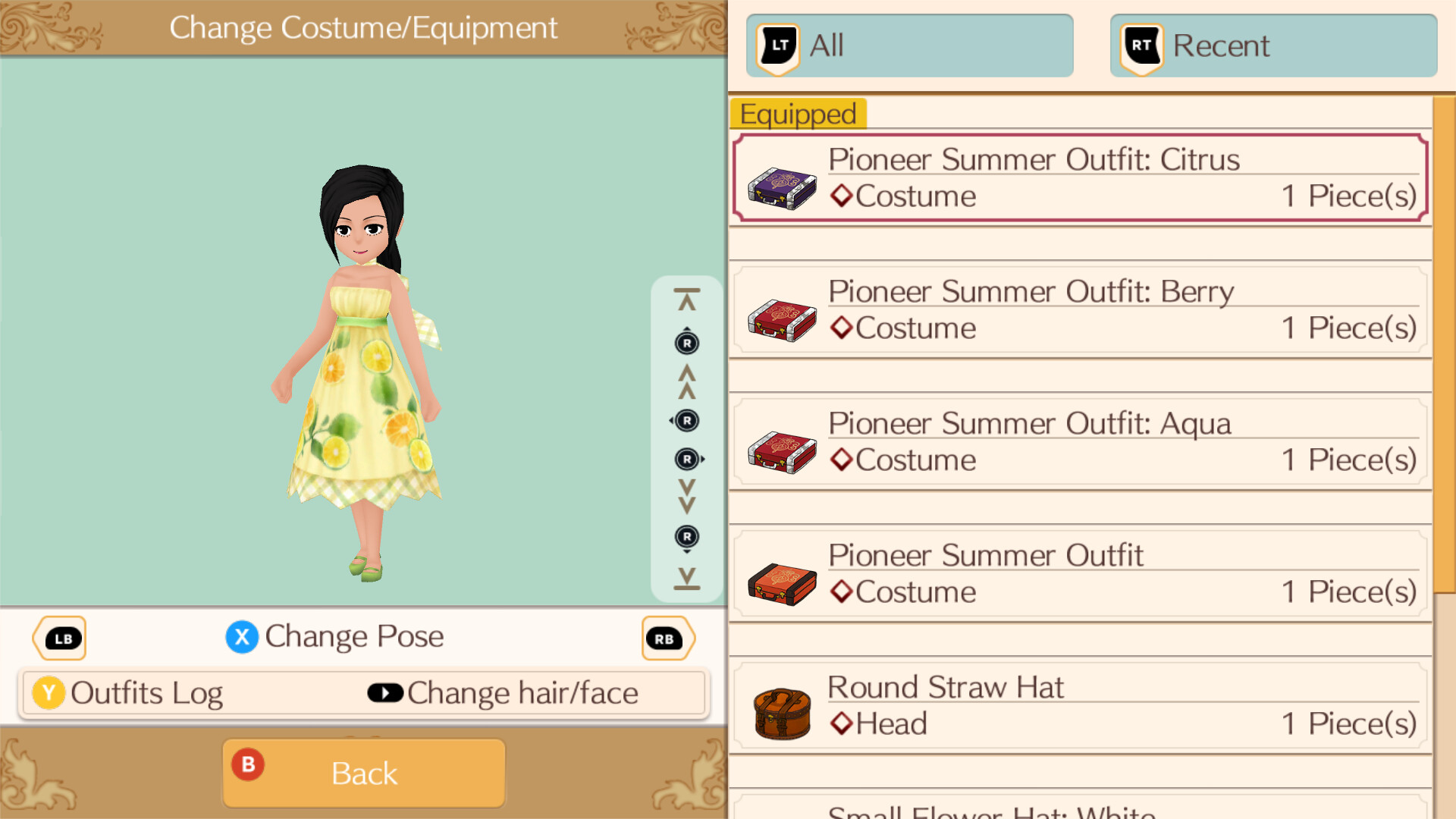Jump to bottom of the list arrow
The width and height of the screenshot is (1456, 819).
[687, 579]
